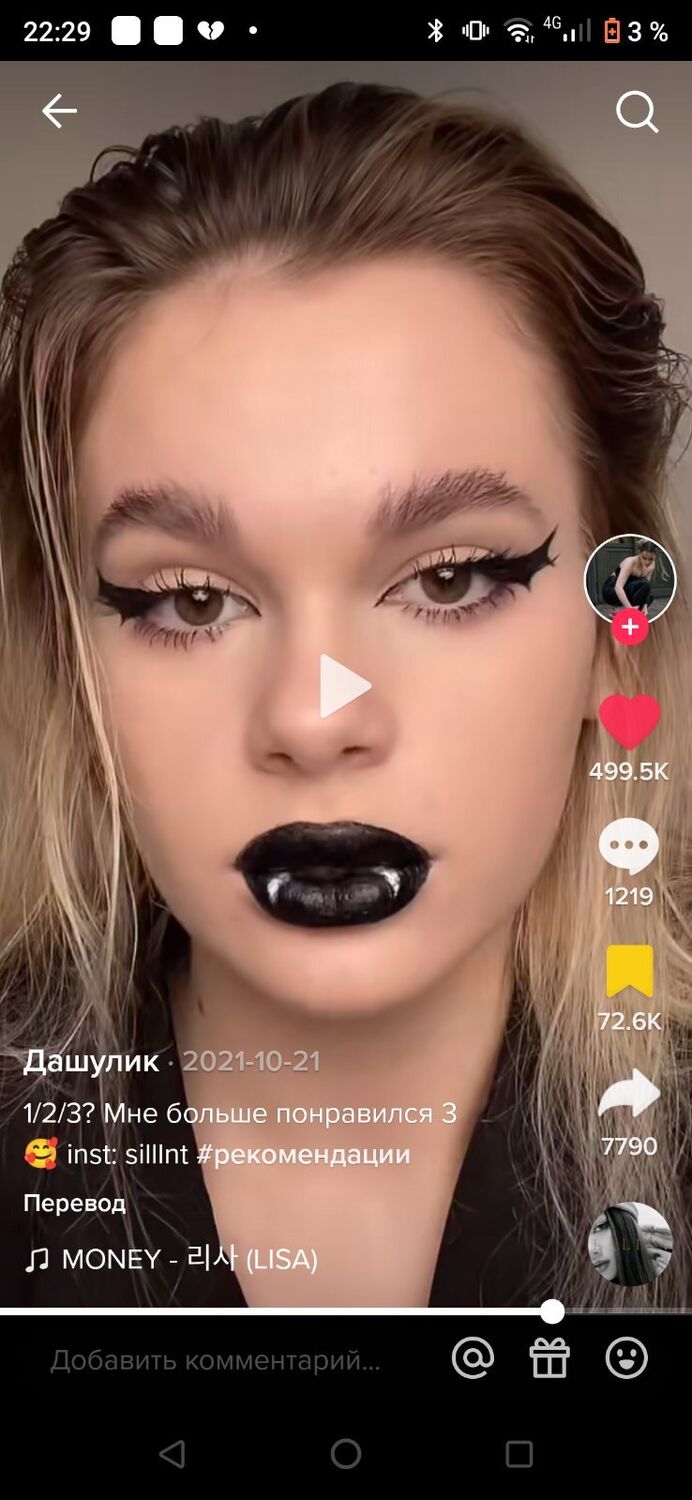The image size is (692, 1500).
Task: Open the search magnifier icon
Action: 636,112
